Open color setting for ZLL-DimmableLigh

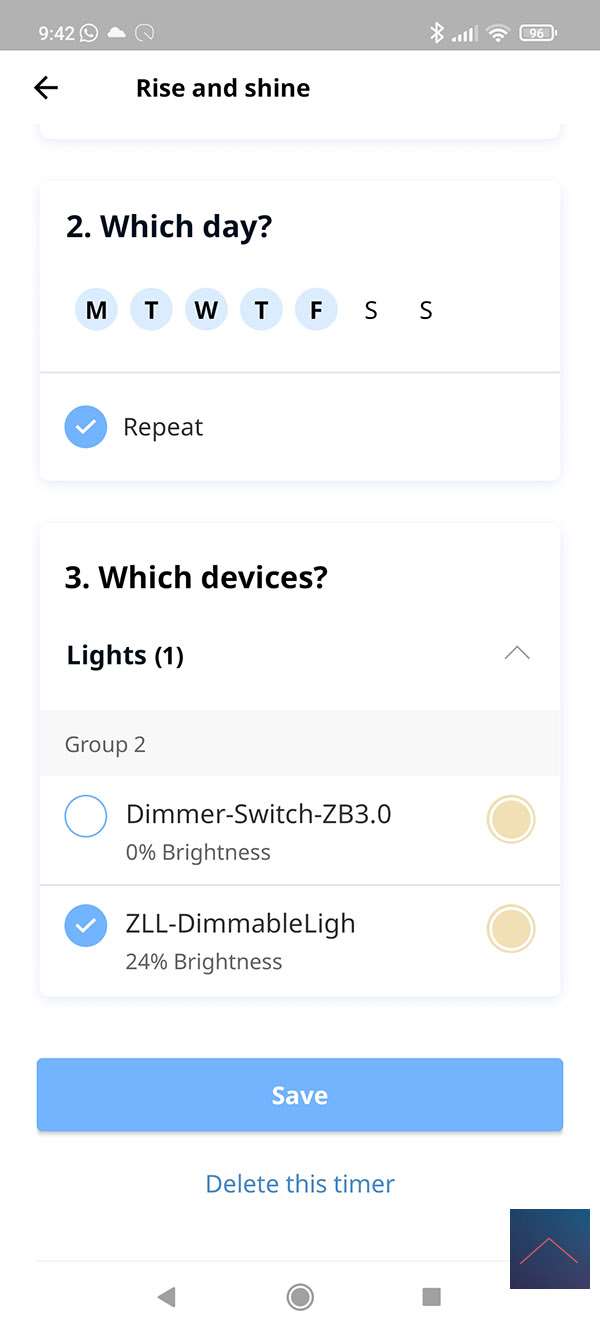click(x=511, y=928)
